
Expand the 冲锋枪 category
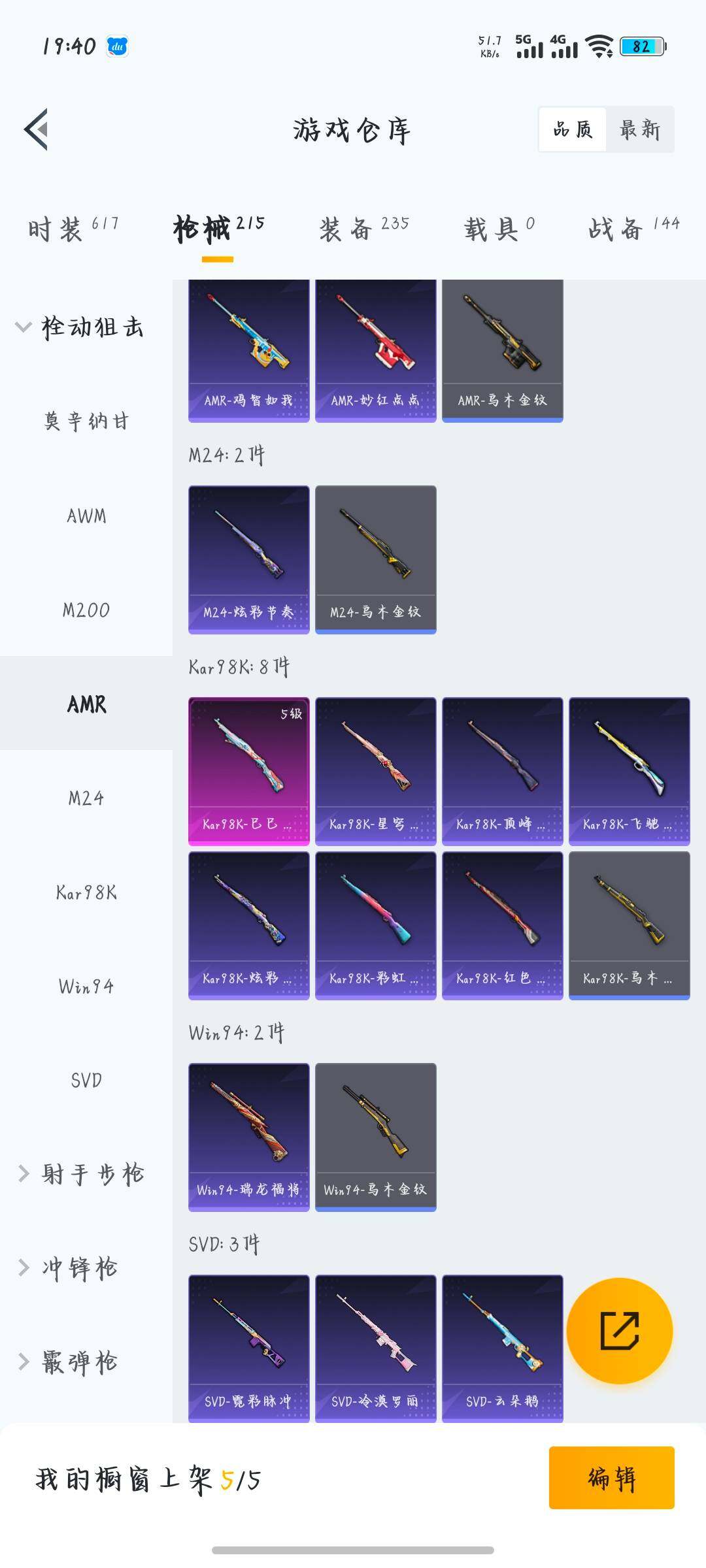(68, 1268)
